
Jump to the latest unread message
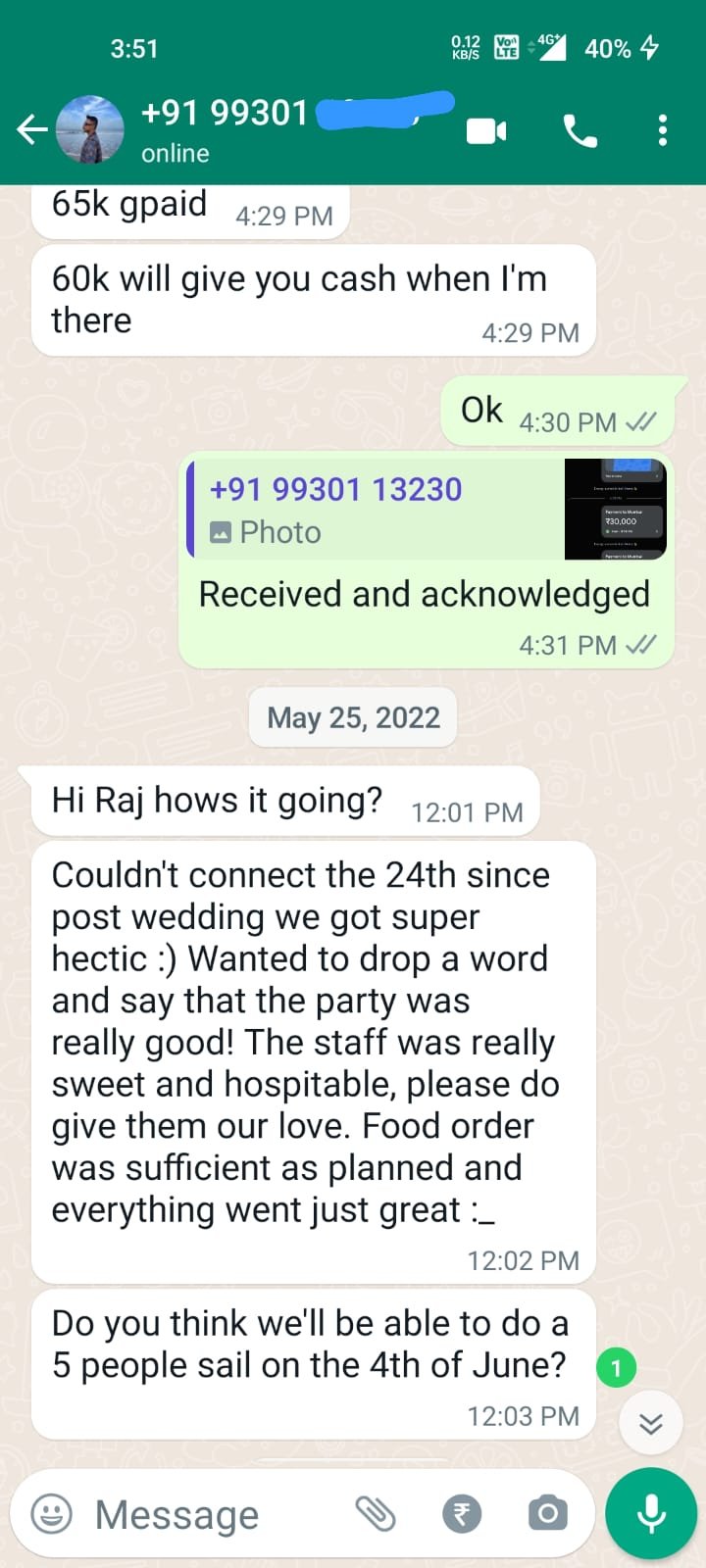click(x=650, y=1423)
